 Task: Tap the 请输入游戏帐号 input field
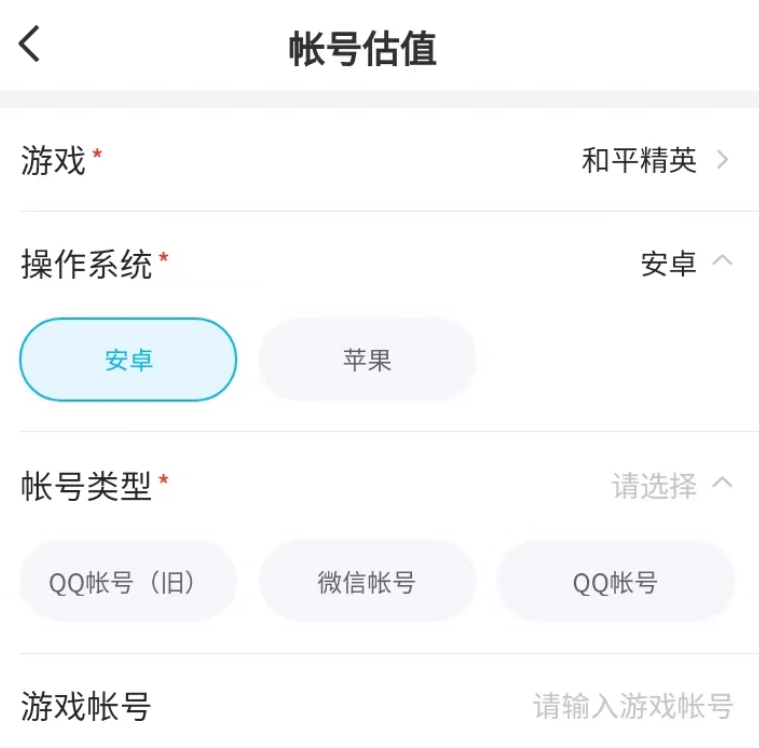point(632,707)
